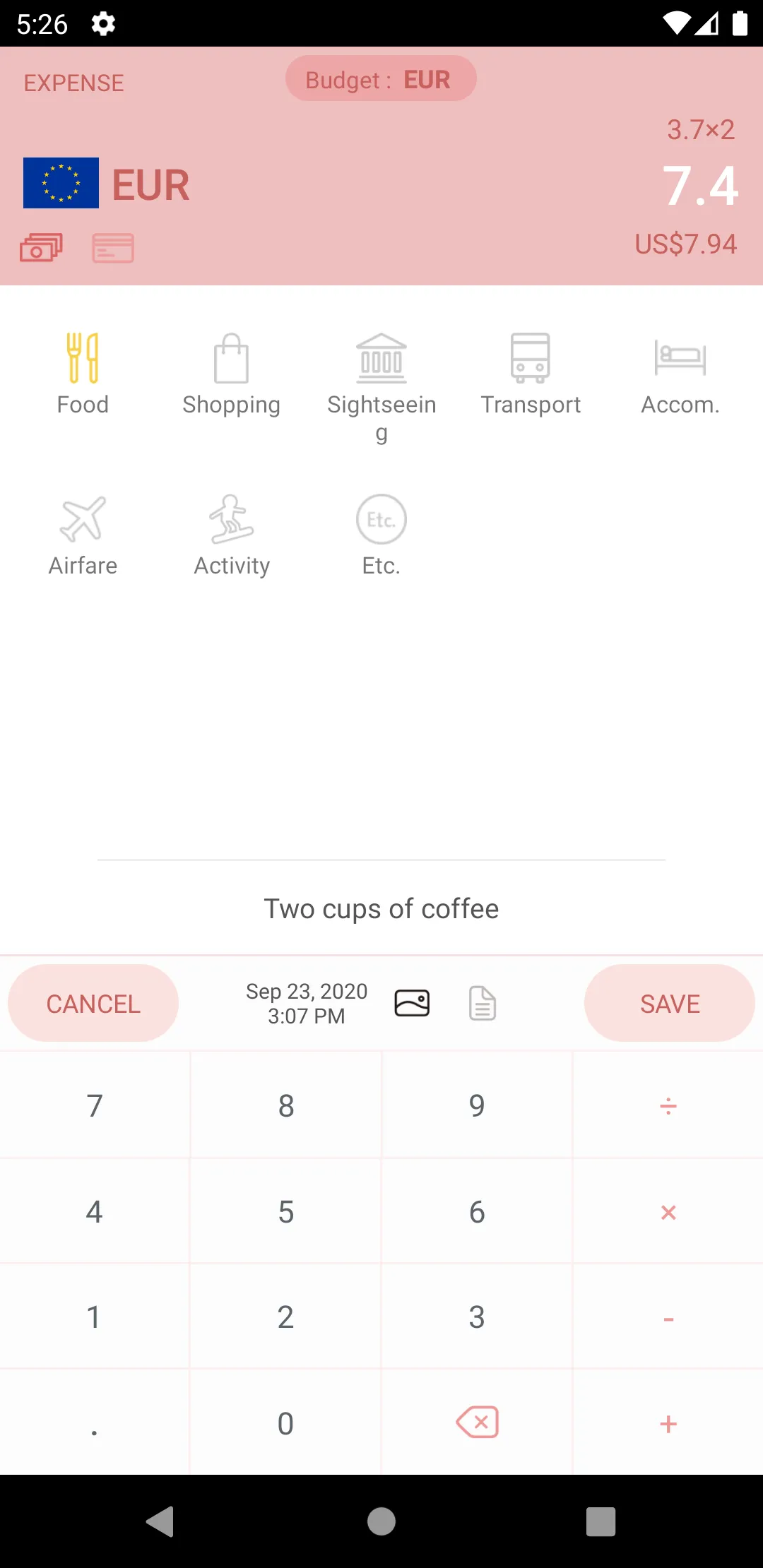Pick the Sightseeing category

point(381,385)
